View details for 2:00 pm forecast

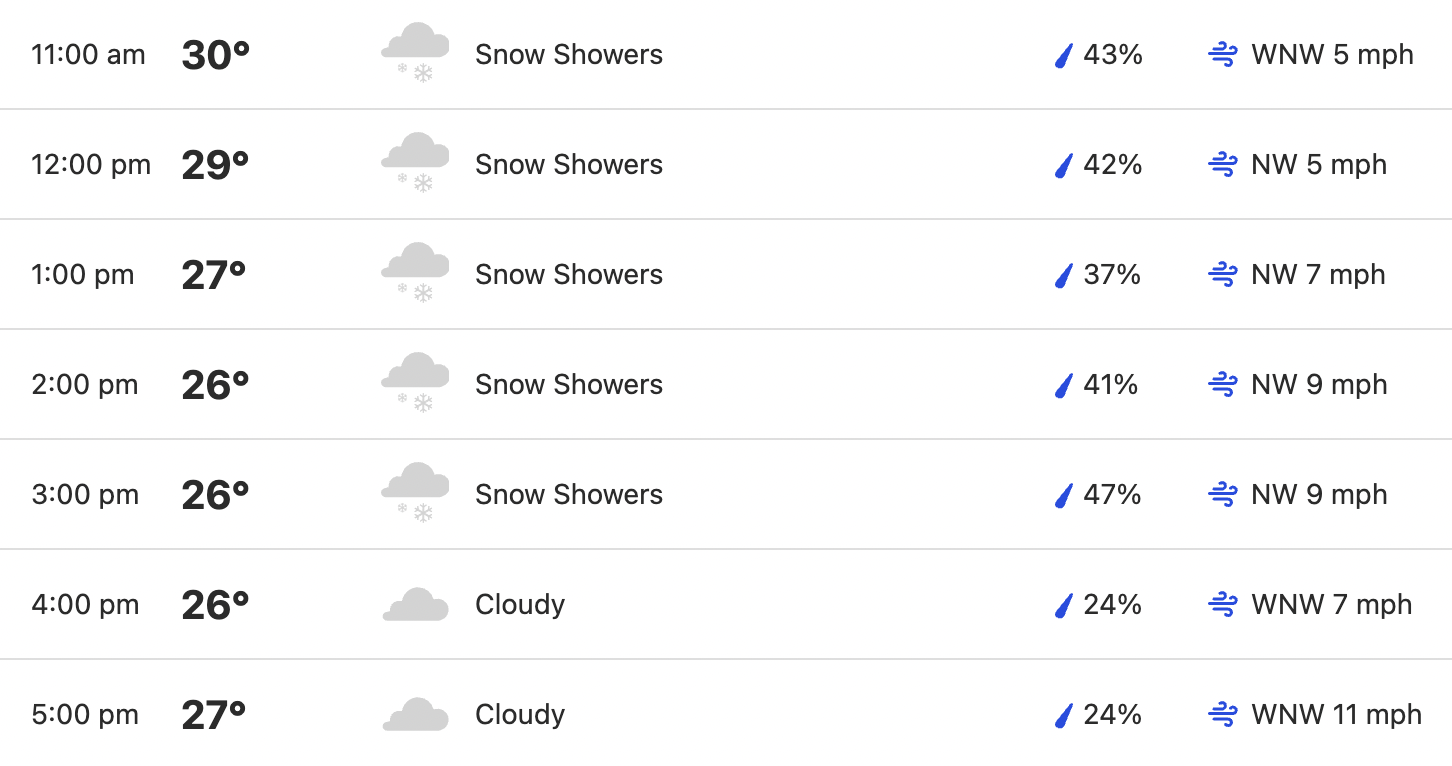(x=725, y=384)
